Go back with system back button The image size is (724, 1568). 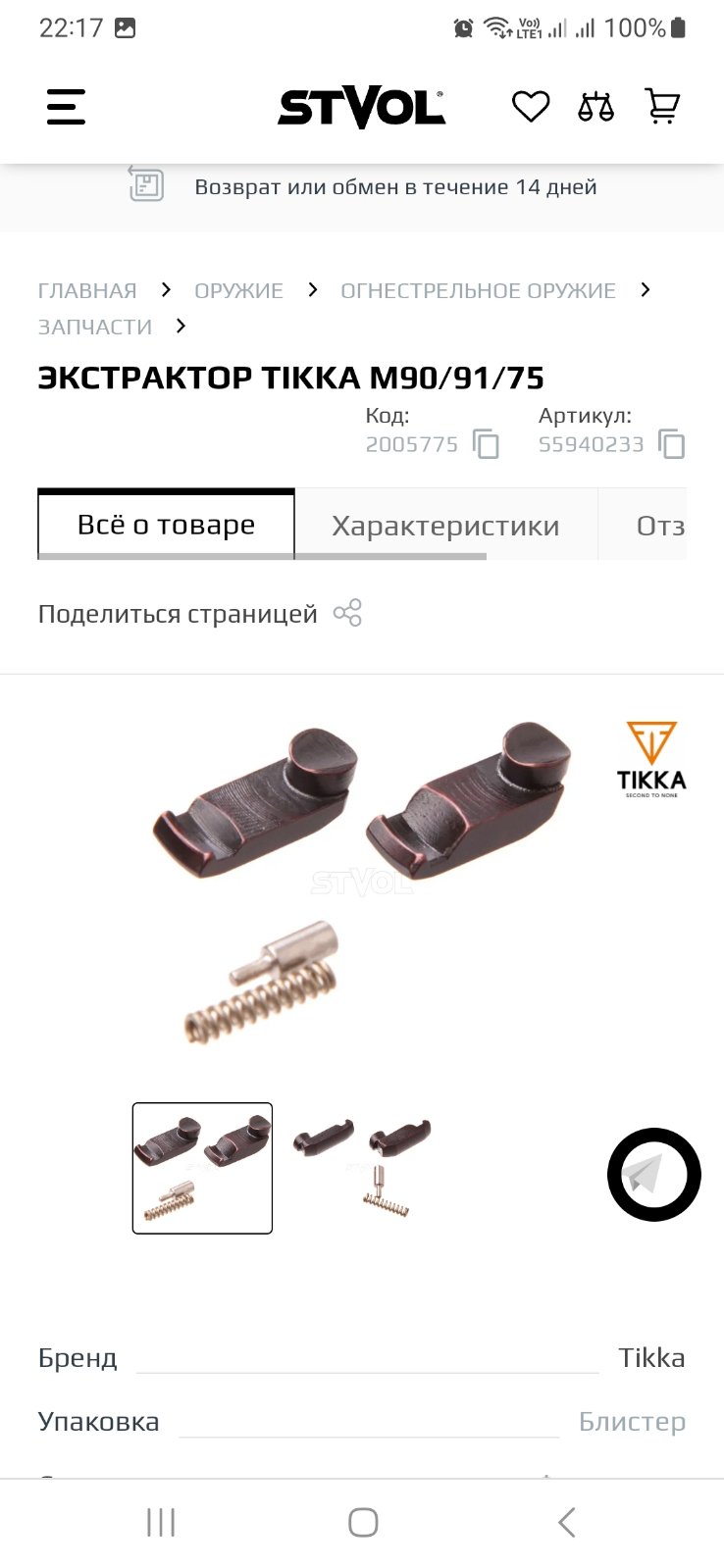566,1522
